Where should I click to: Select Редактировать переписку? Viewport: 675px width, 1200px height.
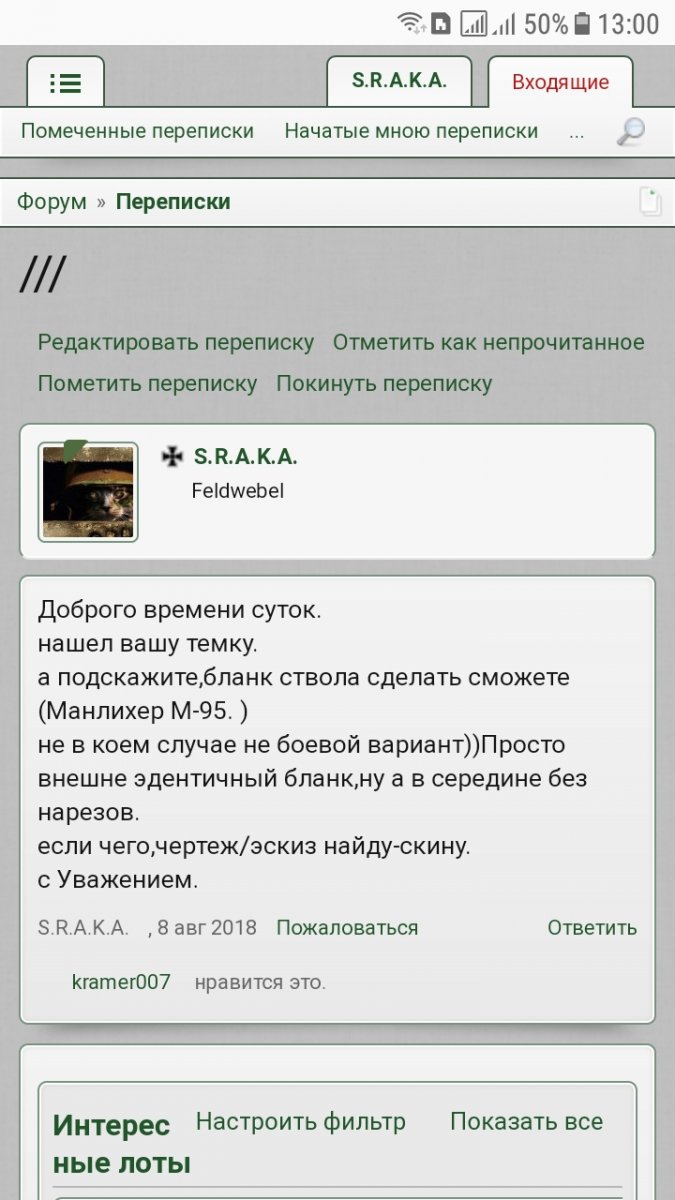(176, 343)
